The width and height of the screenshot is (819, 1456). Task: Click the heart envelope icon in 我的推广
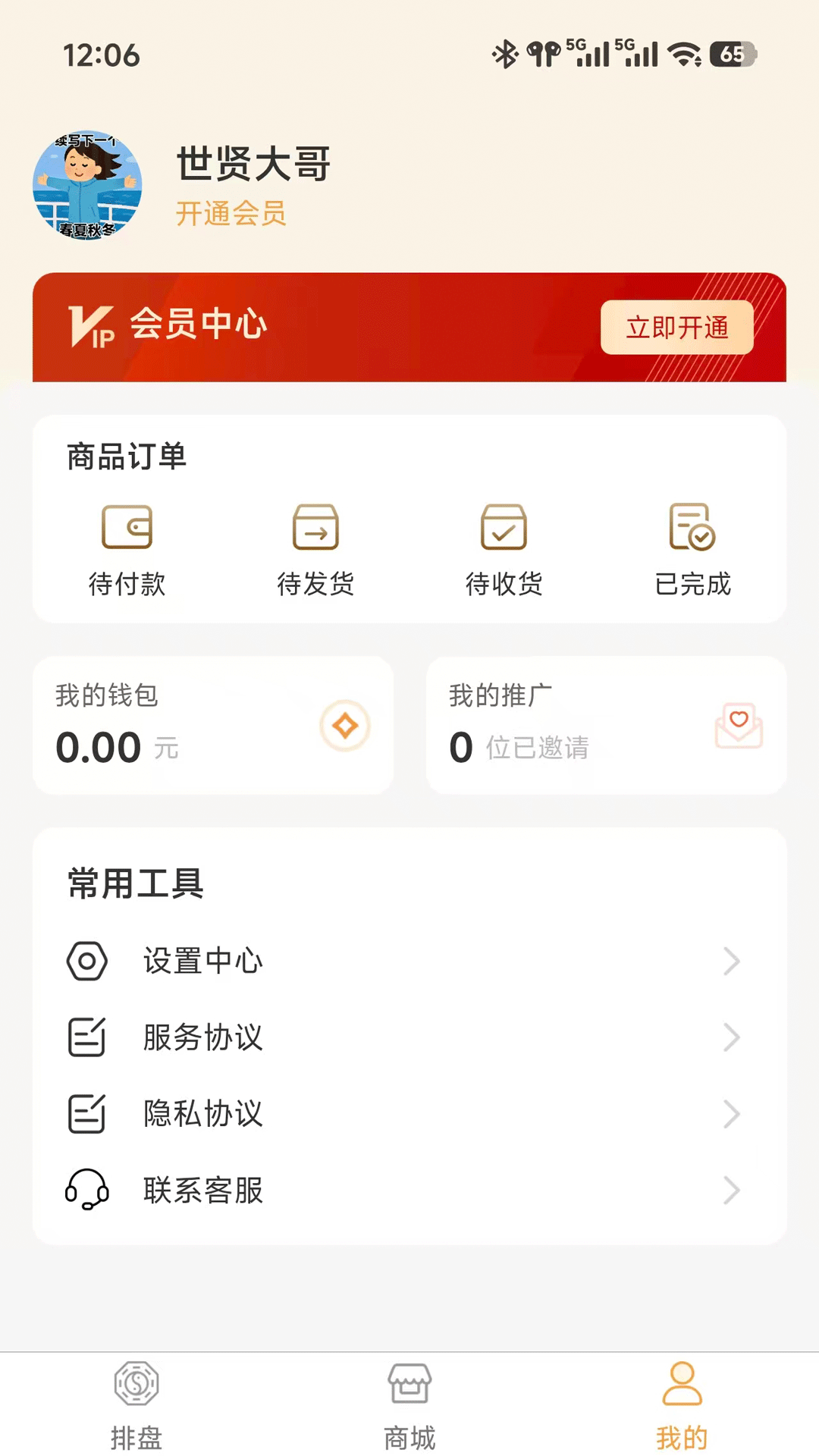[738, 726]
